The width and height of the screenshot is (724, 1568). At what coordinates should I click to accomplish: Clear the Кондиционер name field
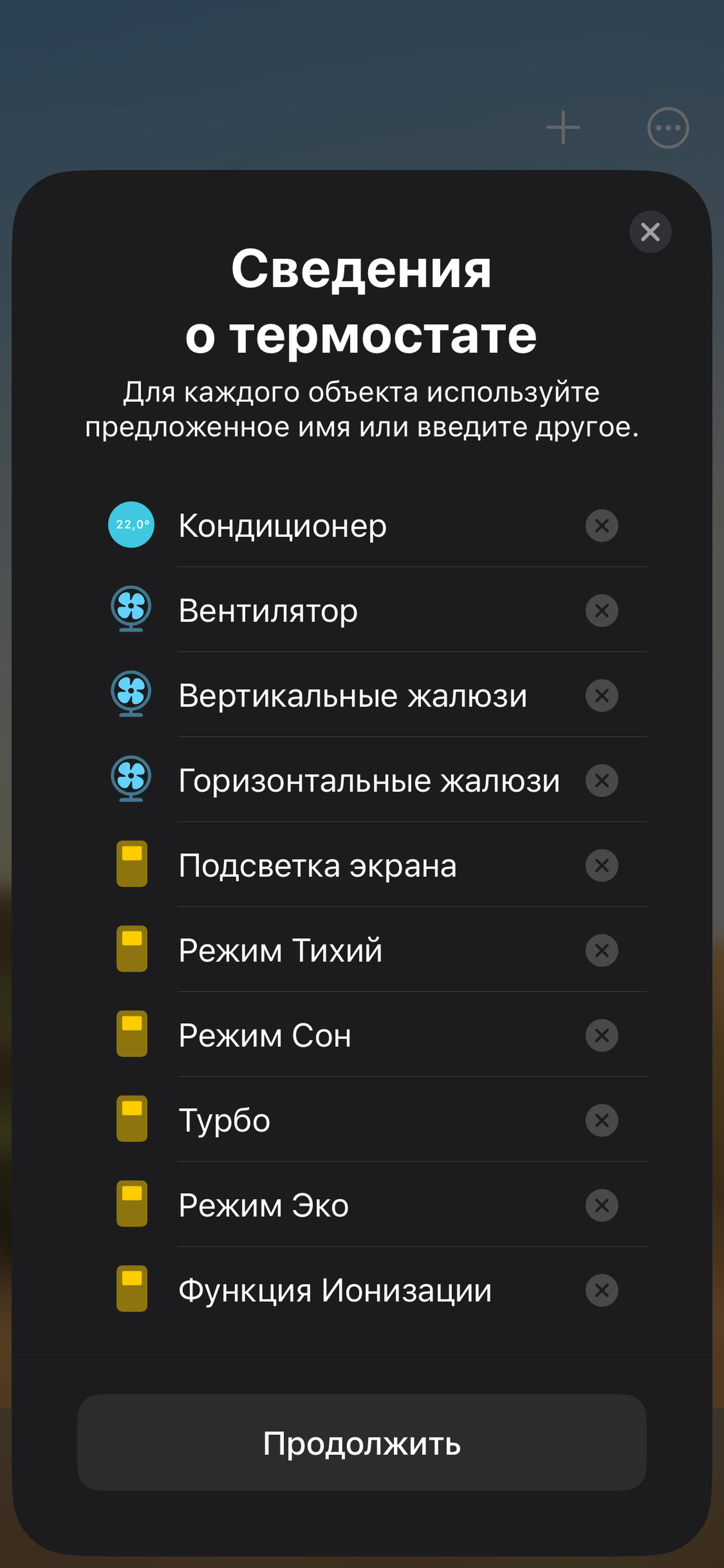(602, 525)
